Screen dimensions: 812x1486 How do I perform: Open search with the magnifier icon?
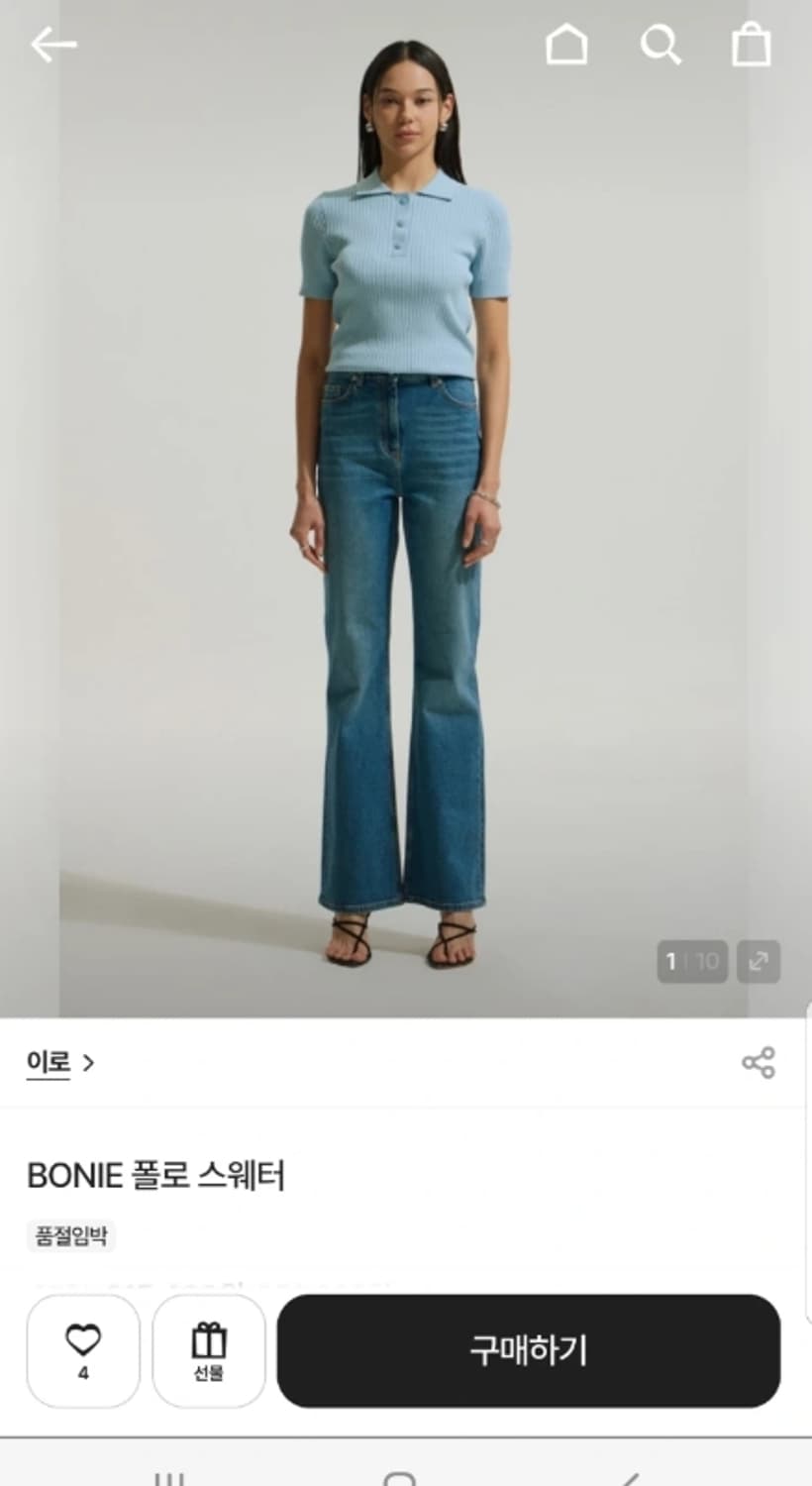[660, 44]
